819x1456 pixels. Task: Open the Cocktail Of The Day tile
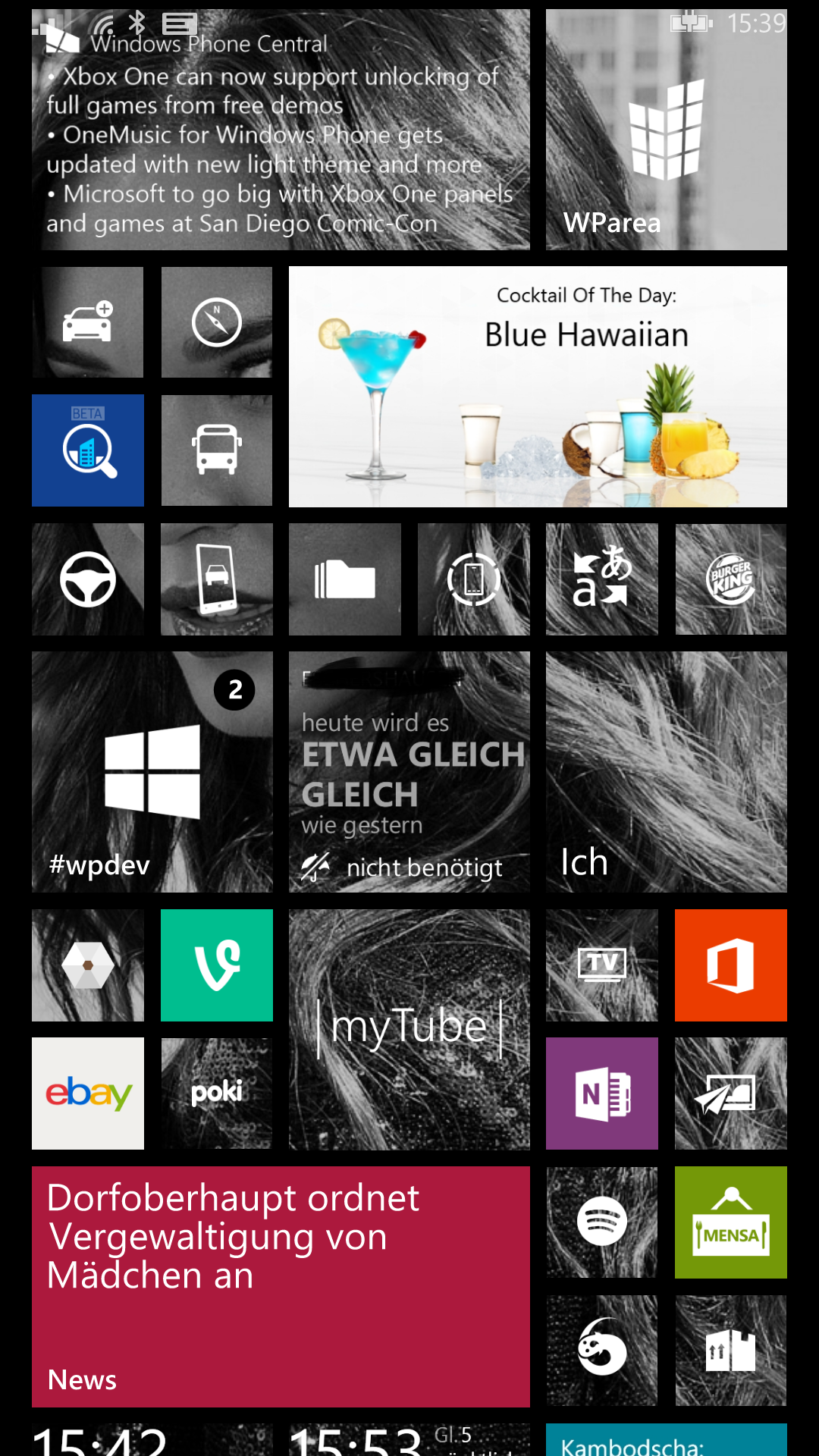point(538,387)
